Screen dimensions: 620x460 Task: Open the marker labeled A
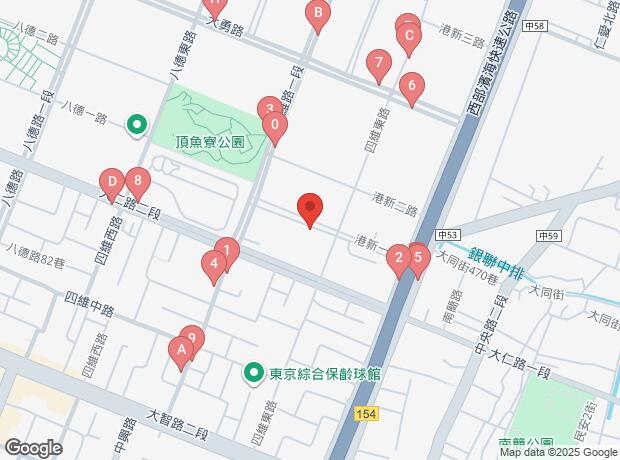pyautogui.click(x=181, y=354)
